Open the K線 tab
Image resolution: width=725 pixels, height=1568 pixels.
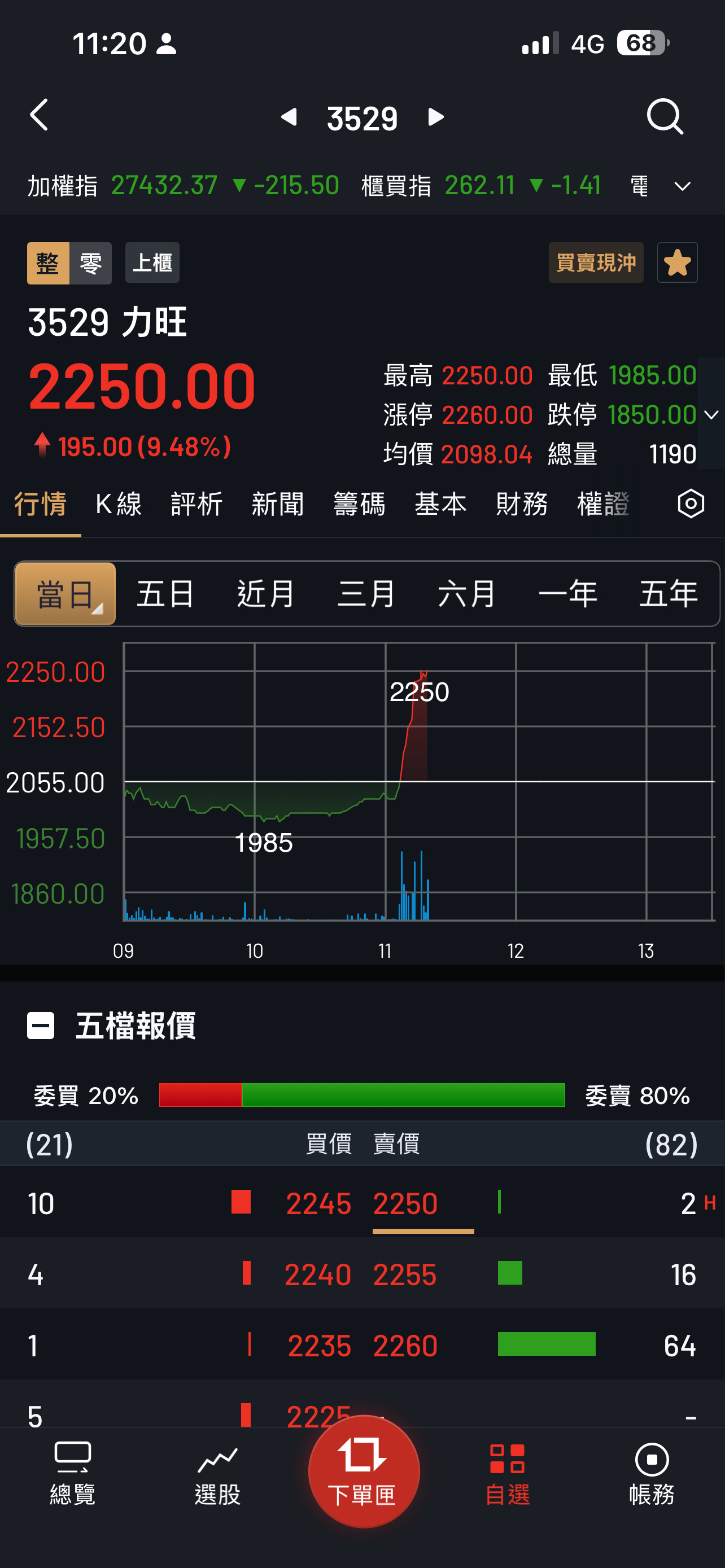coord(119,504)
